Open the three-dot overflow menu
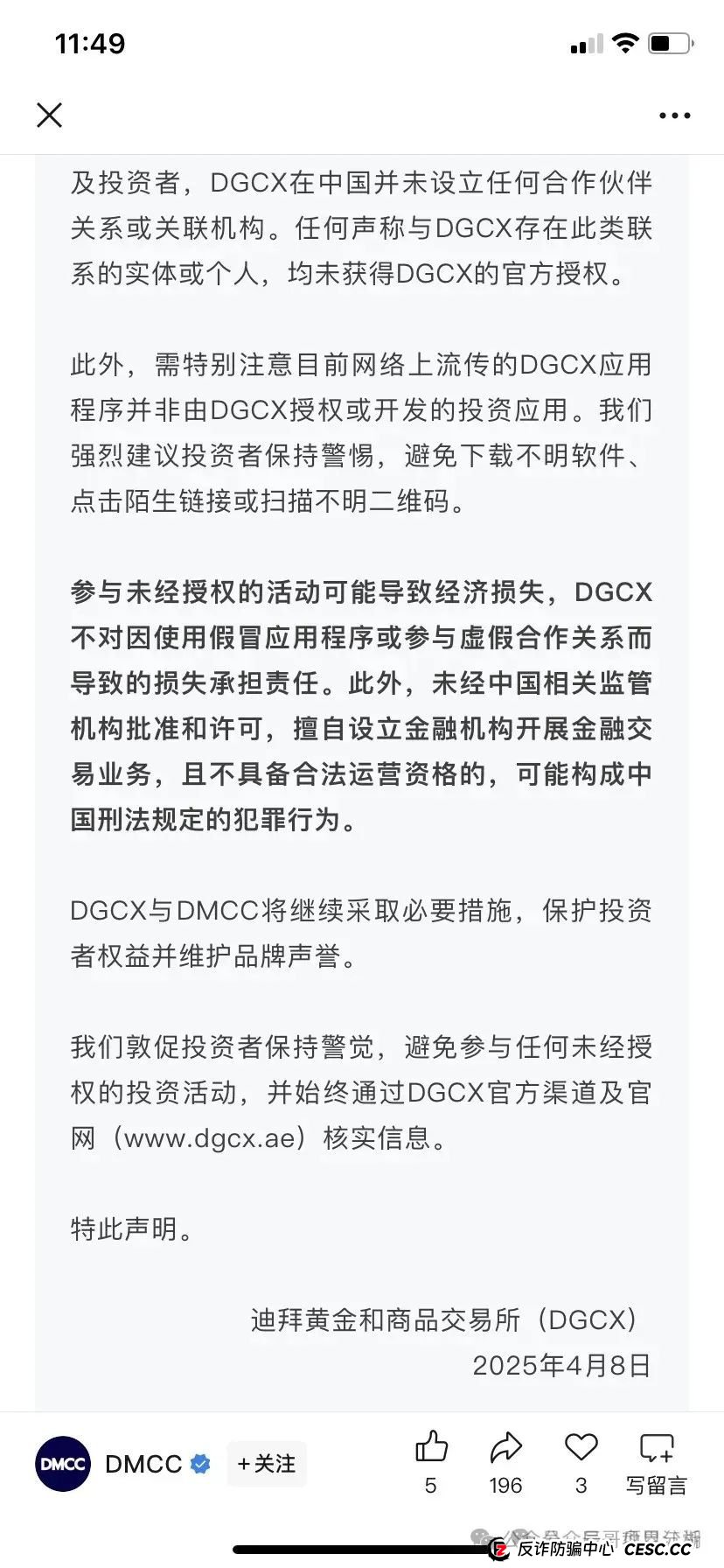 [x=674, y=115]
